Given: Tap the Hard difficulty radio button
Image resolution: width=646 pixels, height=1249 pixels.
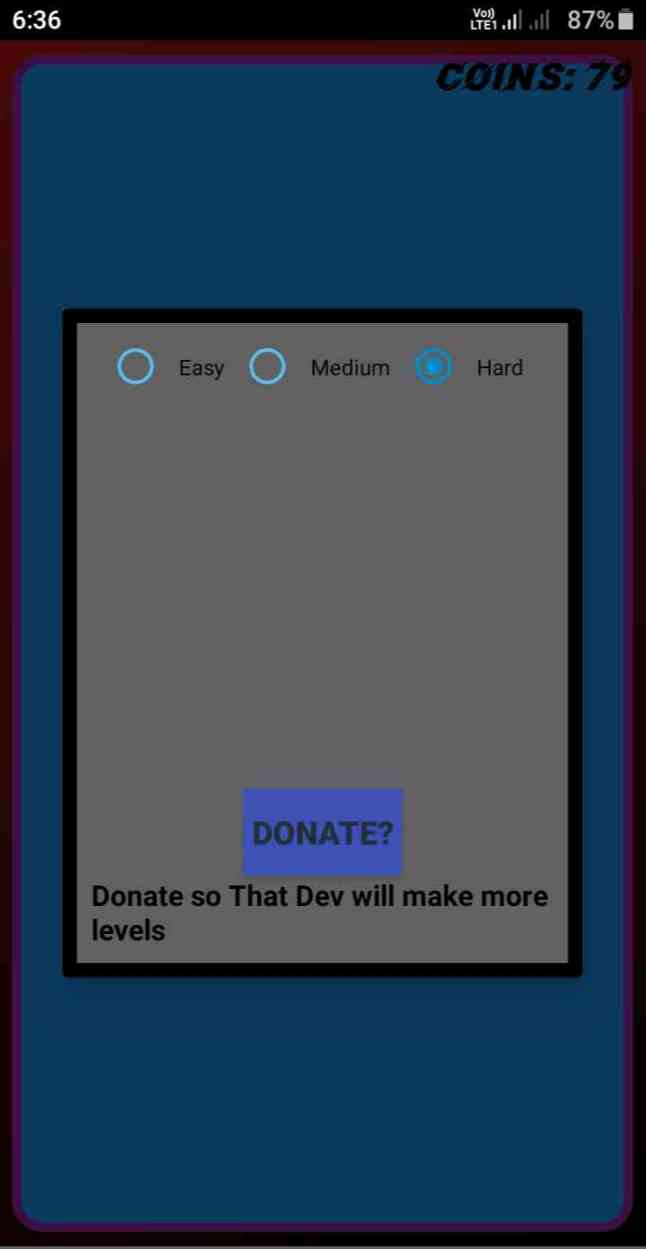Looking at the screenshot, I should pos(433,367).
